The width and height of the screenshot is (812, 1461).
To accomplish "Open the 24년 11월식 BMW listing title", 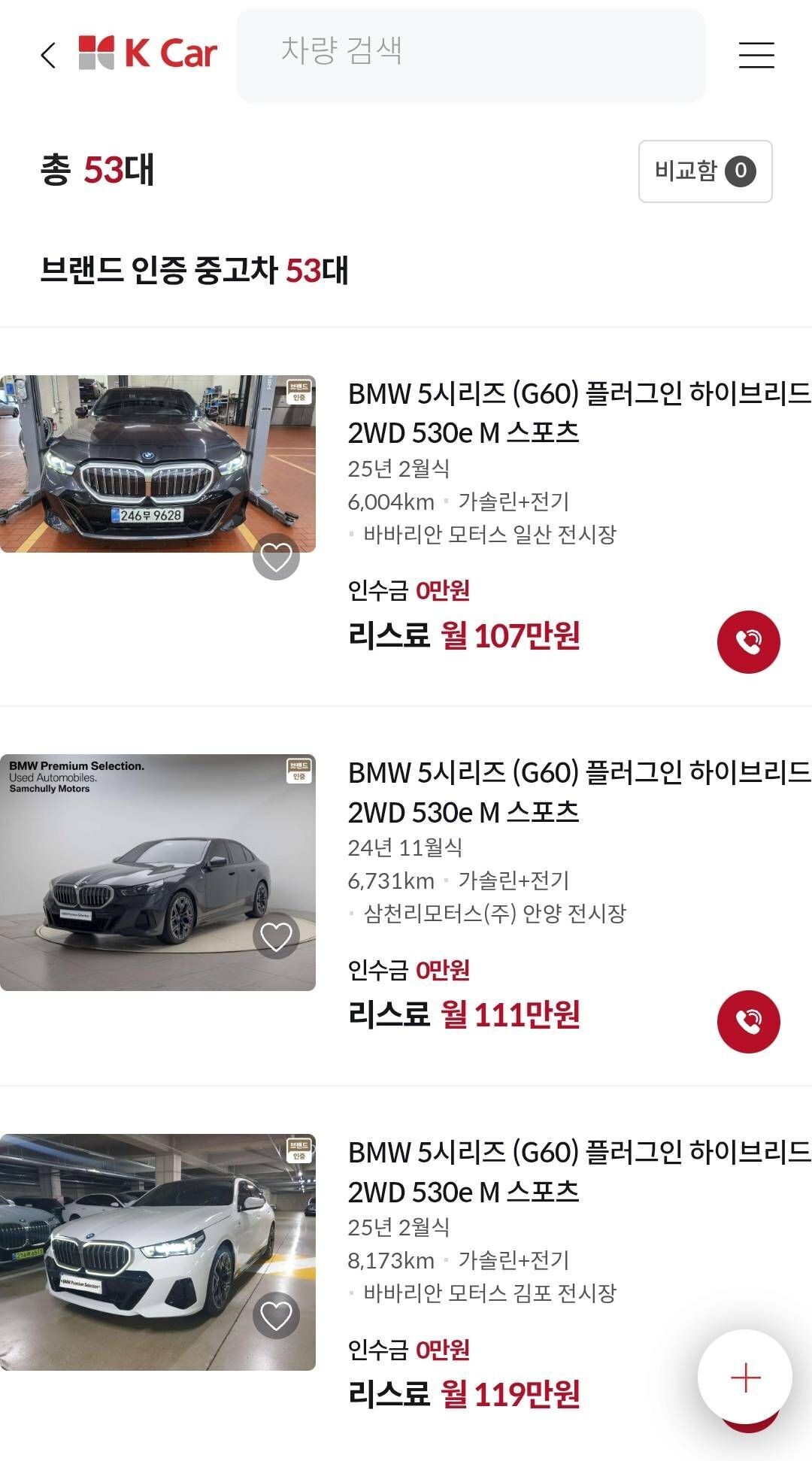I will [x=579, y=790].
